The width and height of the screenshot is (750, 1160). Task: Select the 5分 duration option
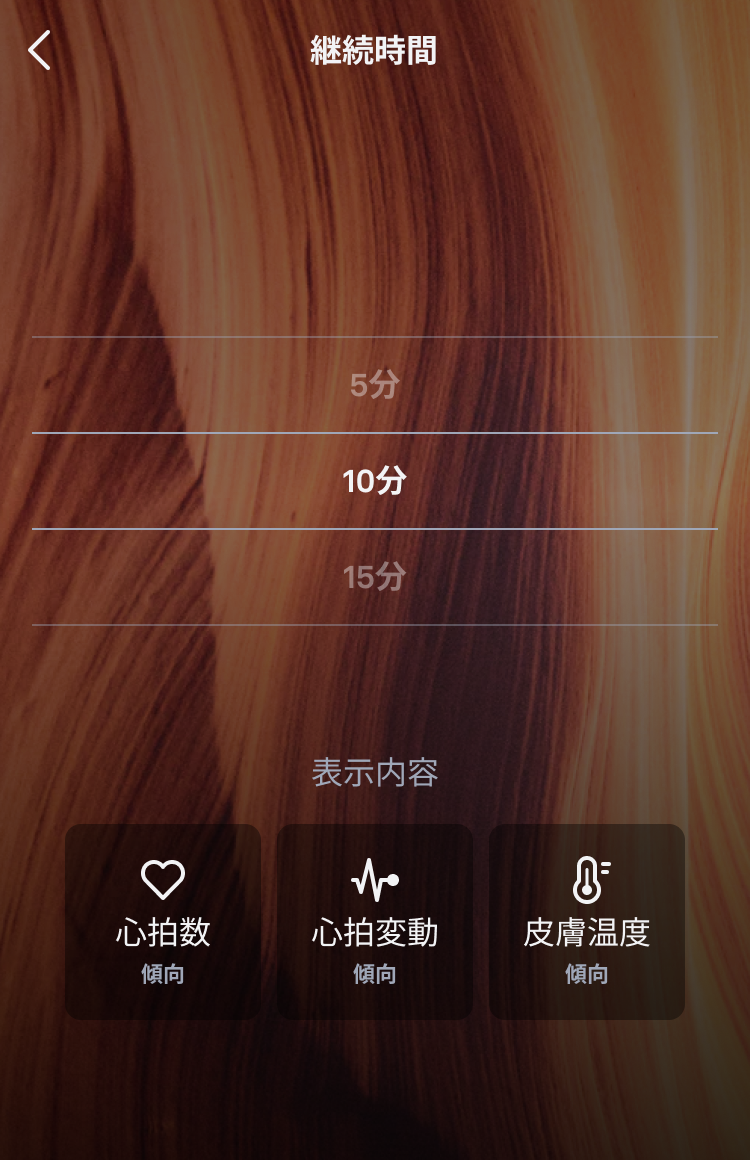[x=375, y=385]
